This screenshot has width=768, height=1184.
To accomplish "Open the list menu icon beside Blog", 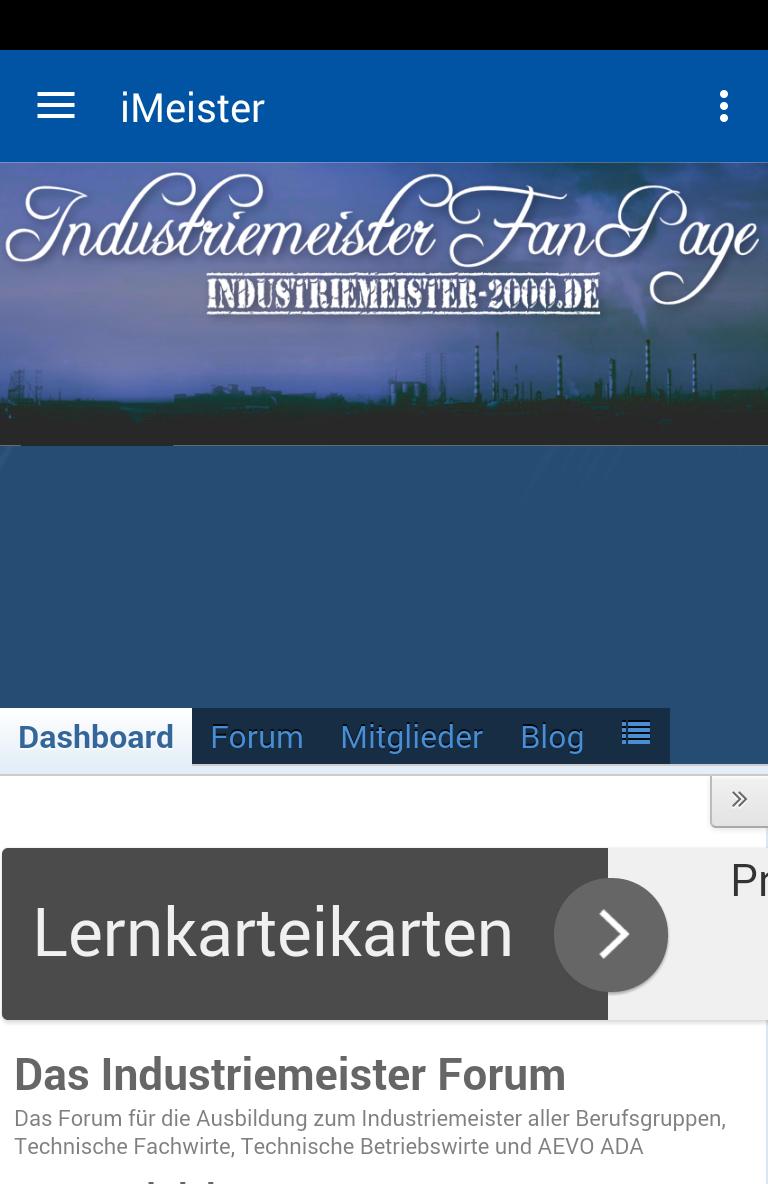I will pyautogui.click(x=636, y=734).
